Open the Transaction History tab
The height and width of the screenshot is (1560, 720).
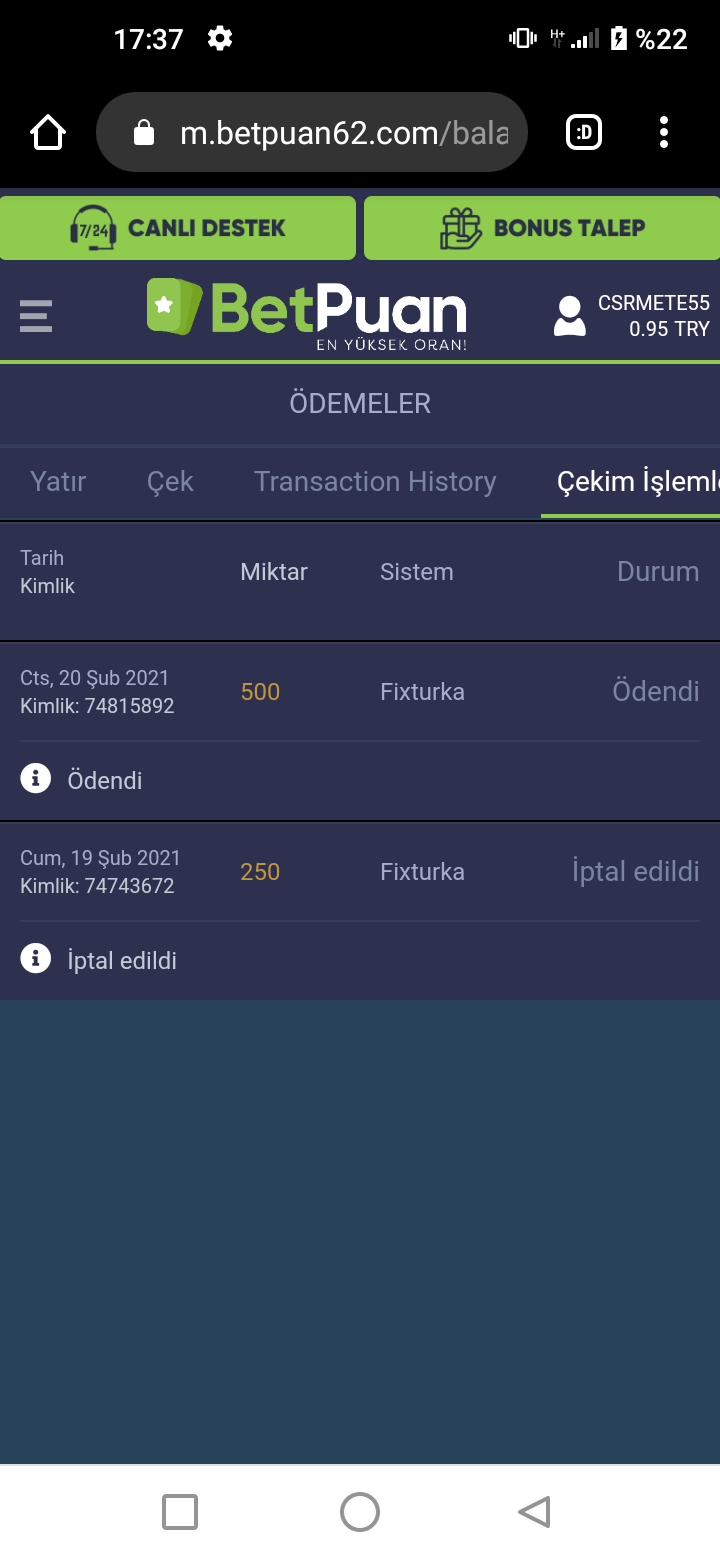375,482
